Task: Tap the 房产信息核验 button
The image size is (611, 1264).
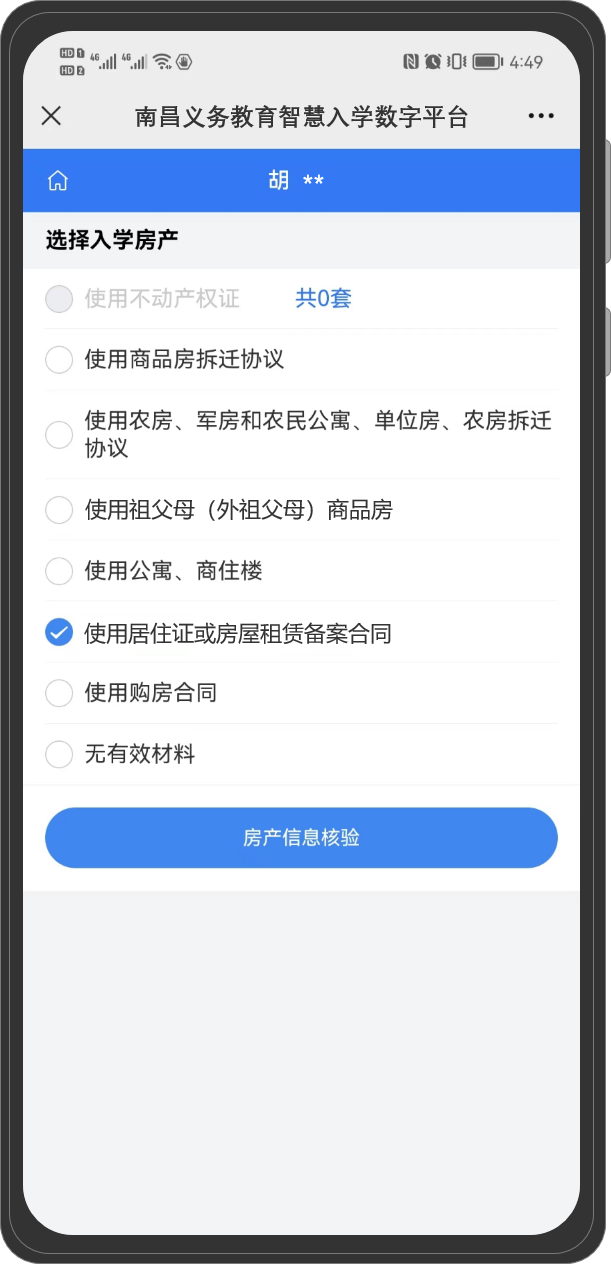Action: click(301, 838)
